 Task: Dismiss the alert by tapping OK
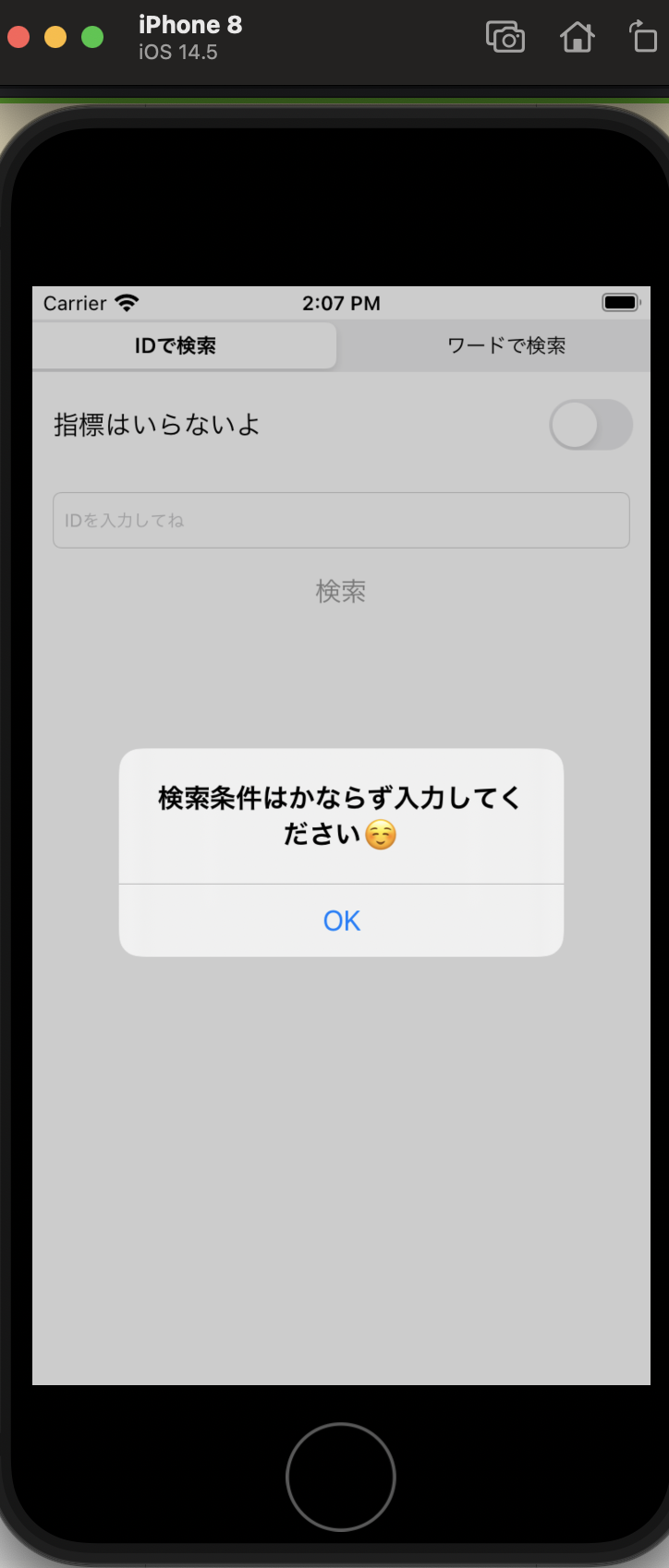coord(340,920)
